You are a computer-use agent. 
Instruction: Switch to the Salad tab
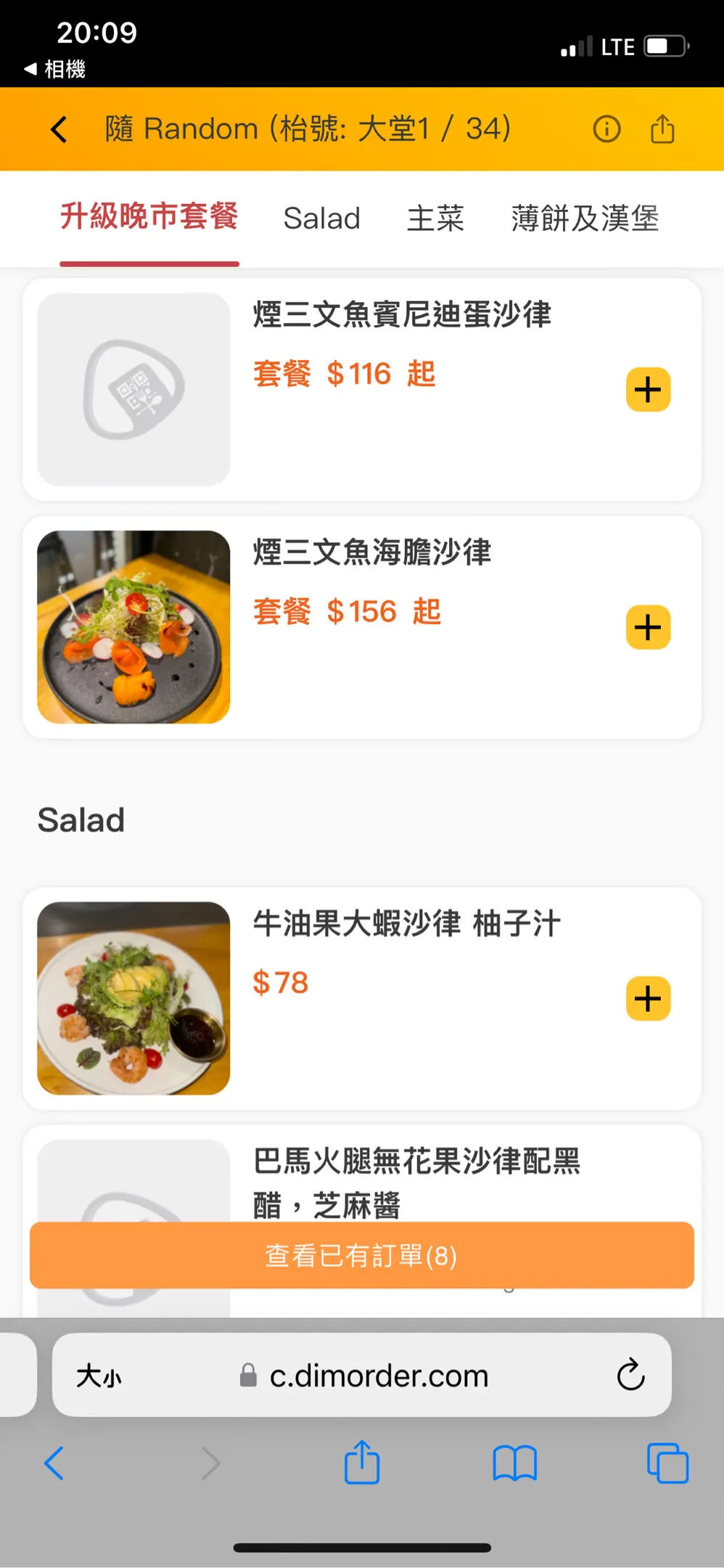321,219
